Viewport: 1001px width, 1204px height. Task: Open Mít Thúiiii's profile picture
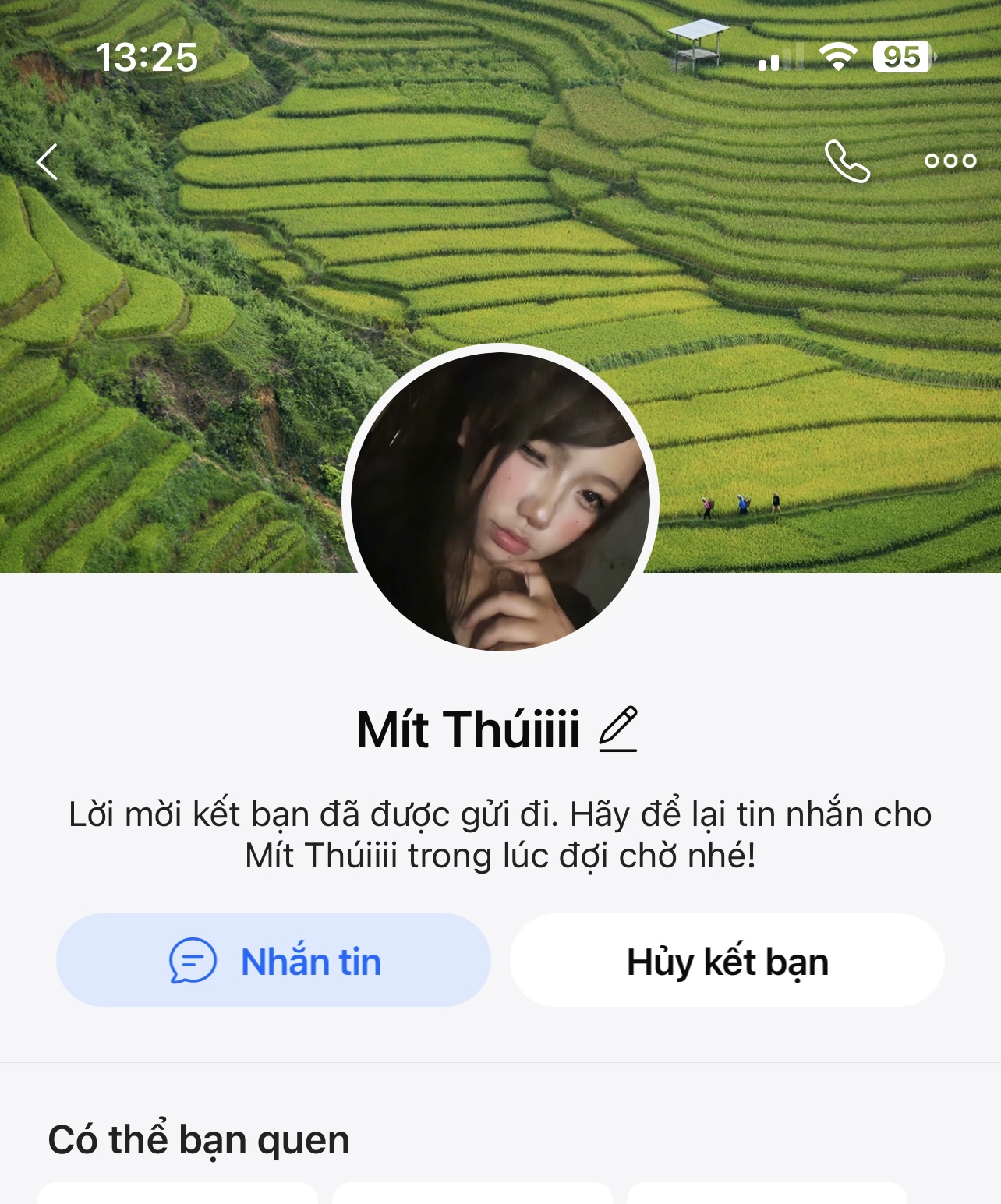(x=500, y=501)
